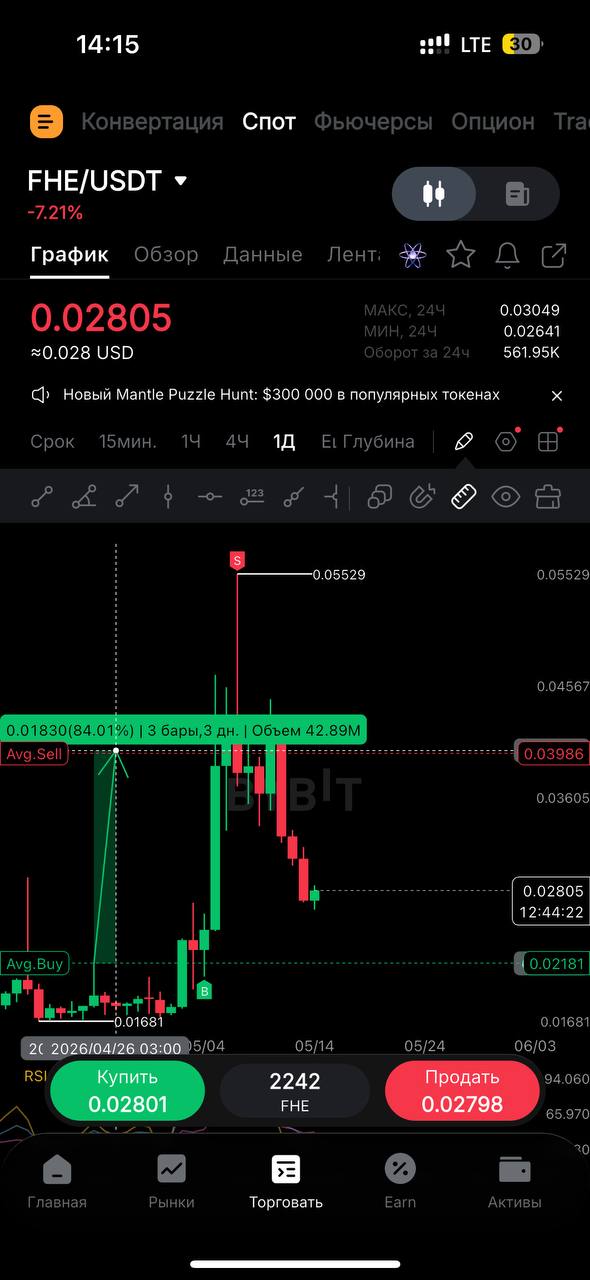Select the 4Ч timeframe
The image size is (590, 1280).
tap(237, 442)
